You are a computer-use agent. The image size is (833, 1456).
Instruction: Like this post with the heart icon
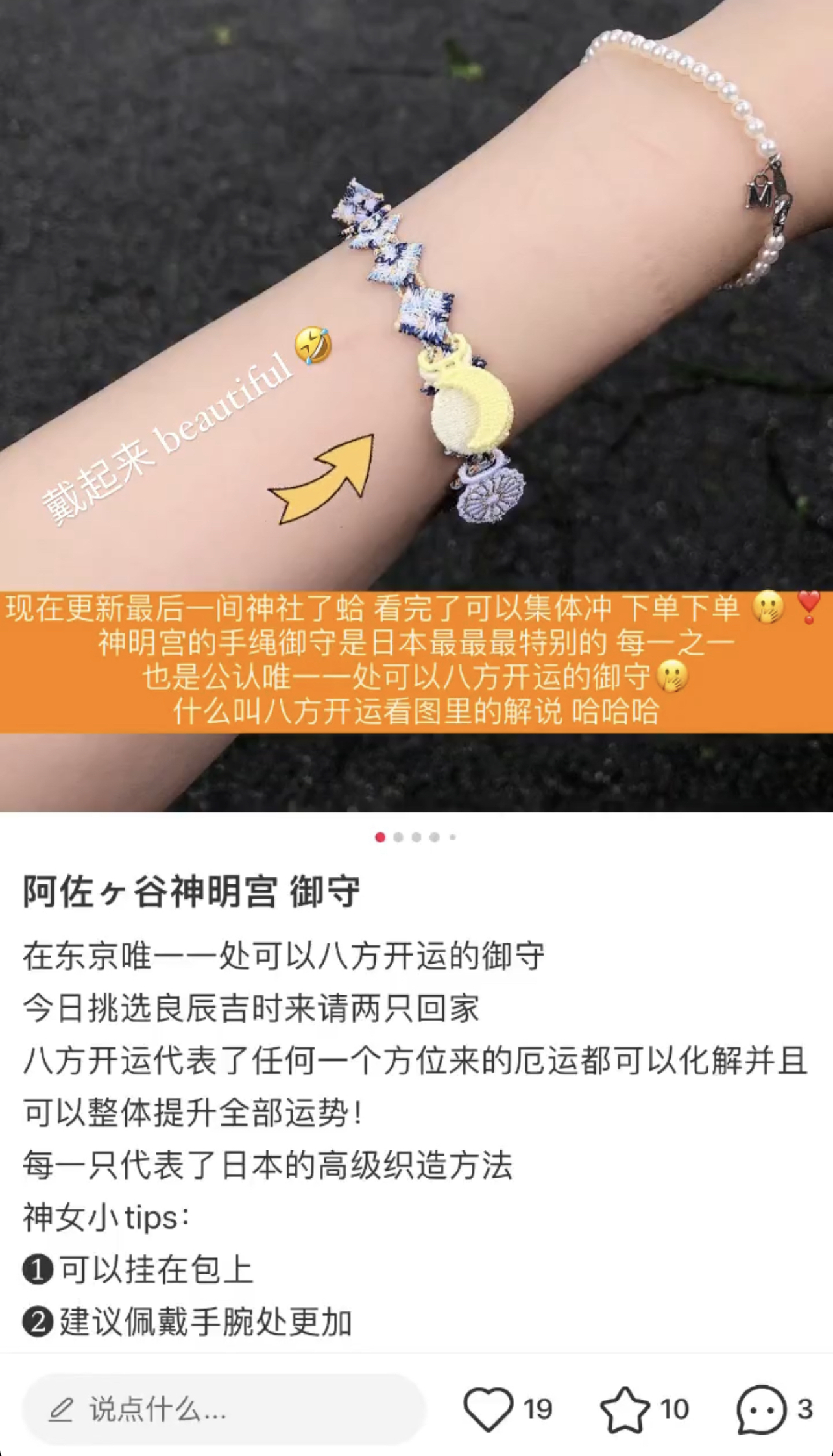[488, 1409]
